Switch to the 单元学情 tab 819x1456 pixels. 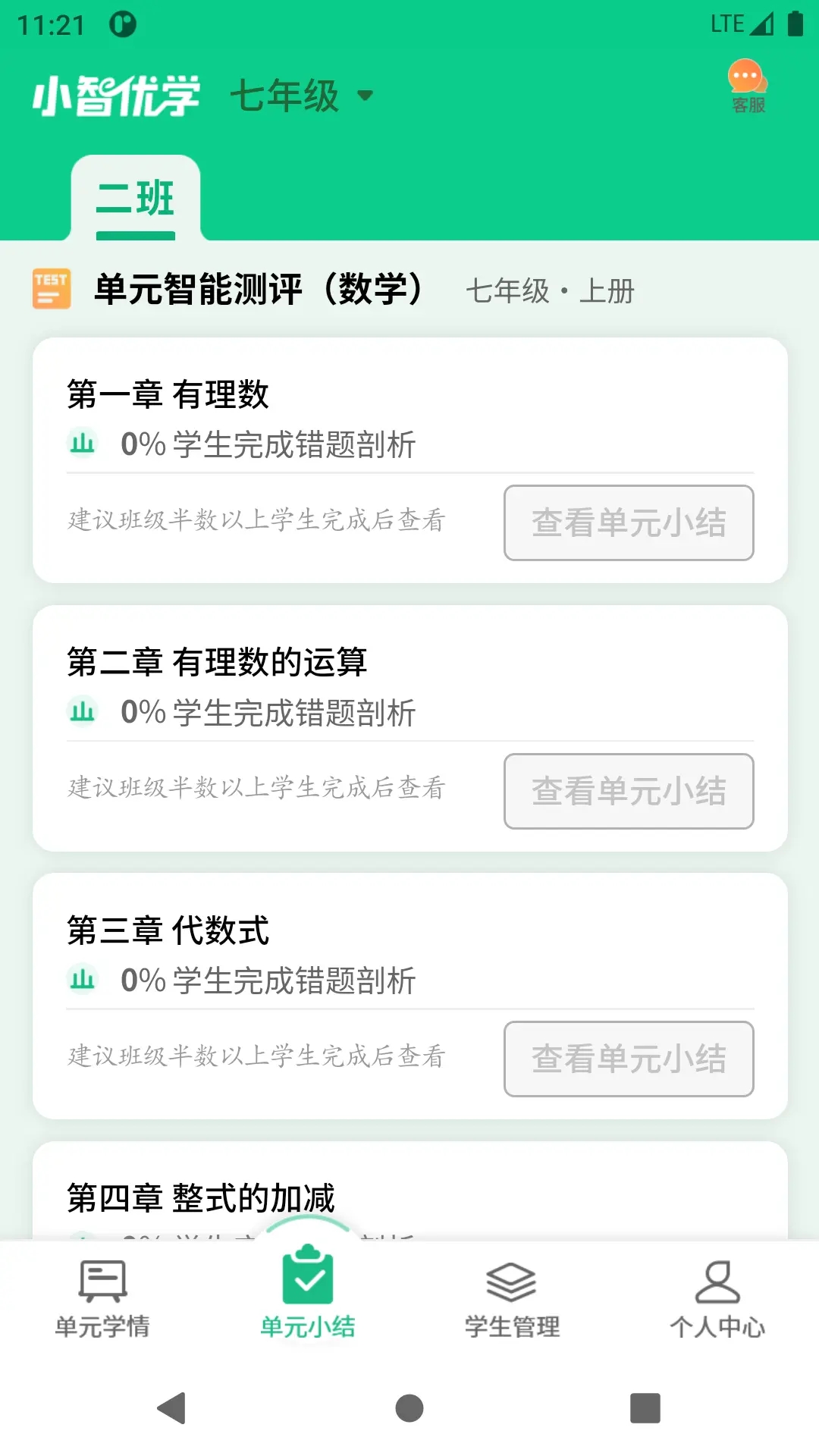point(102,1298)
